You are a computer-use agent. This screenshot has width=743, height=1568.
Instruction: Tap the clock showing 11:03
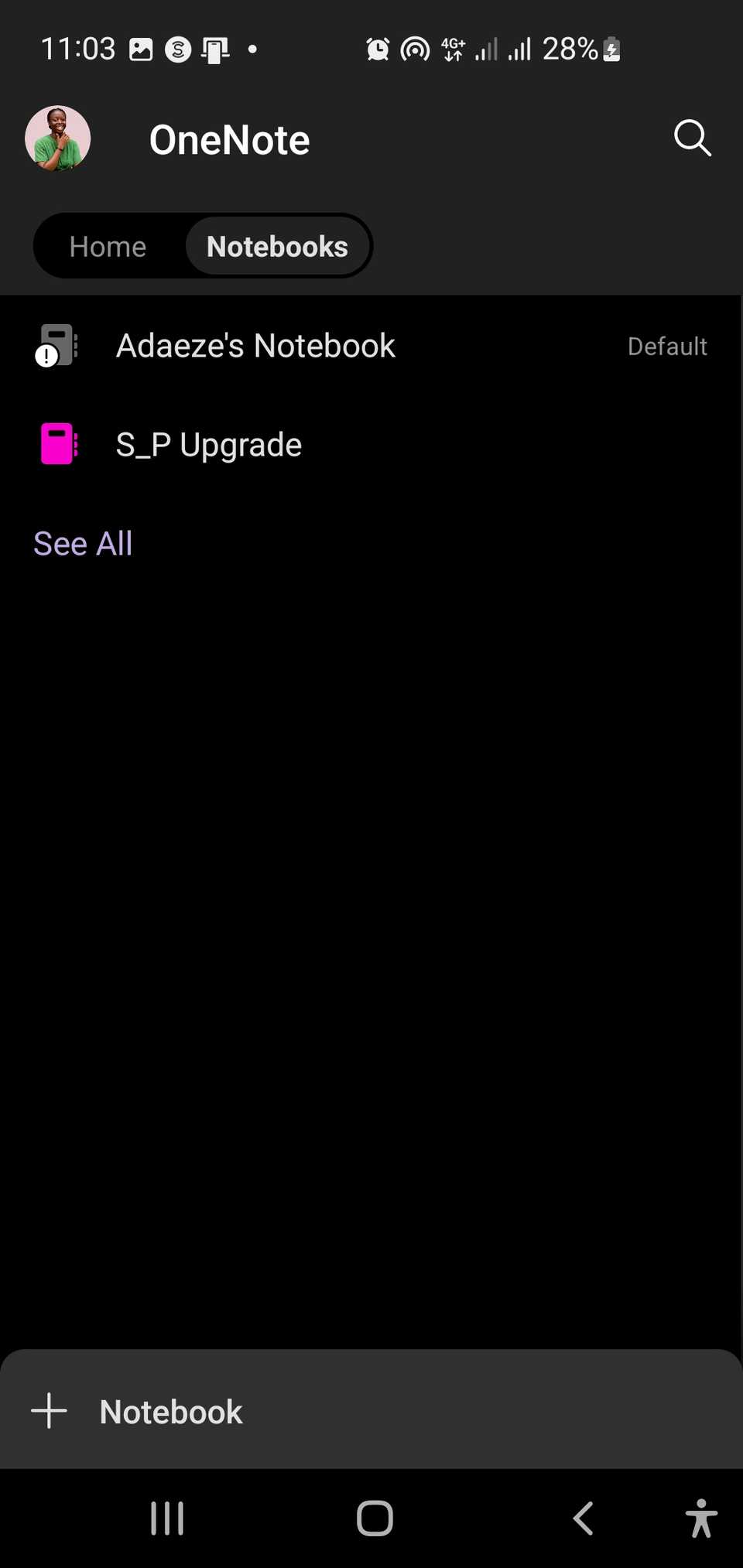(x=77, y=48)
